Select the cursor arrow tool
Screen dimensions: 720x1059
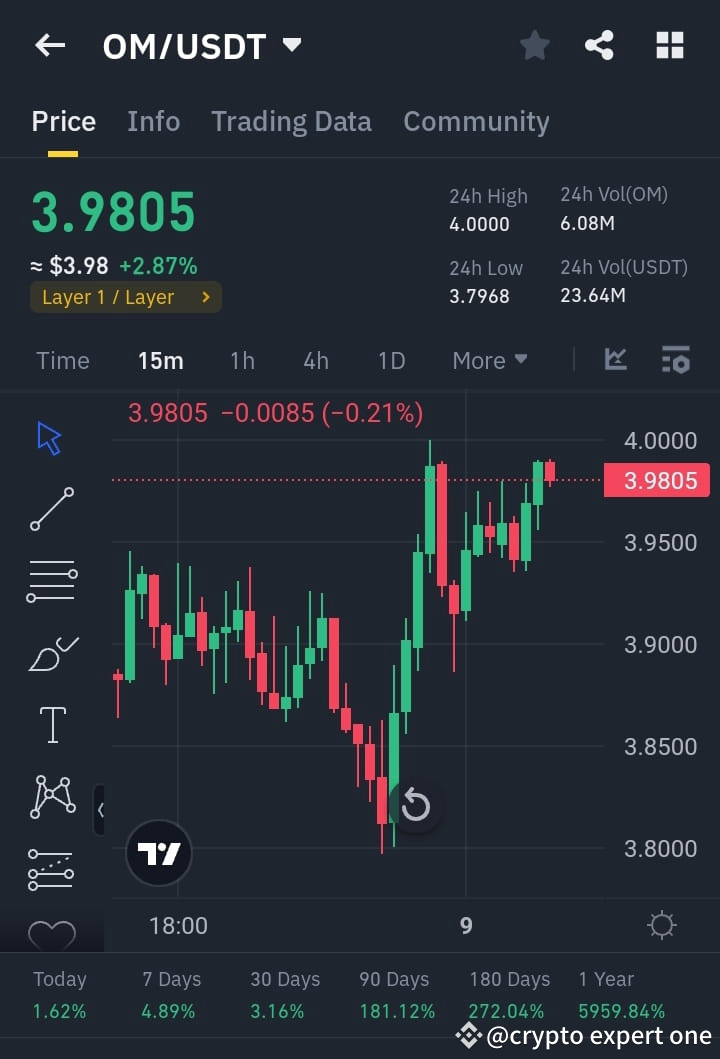pyautogui.click(x=50, y=437)
